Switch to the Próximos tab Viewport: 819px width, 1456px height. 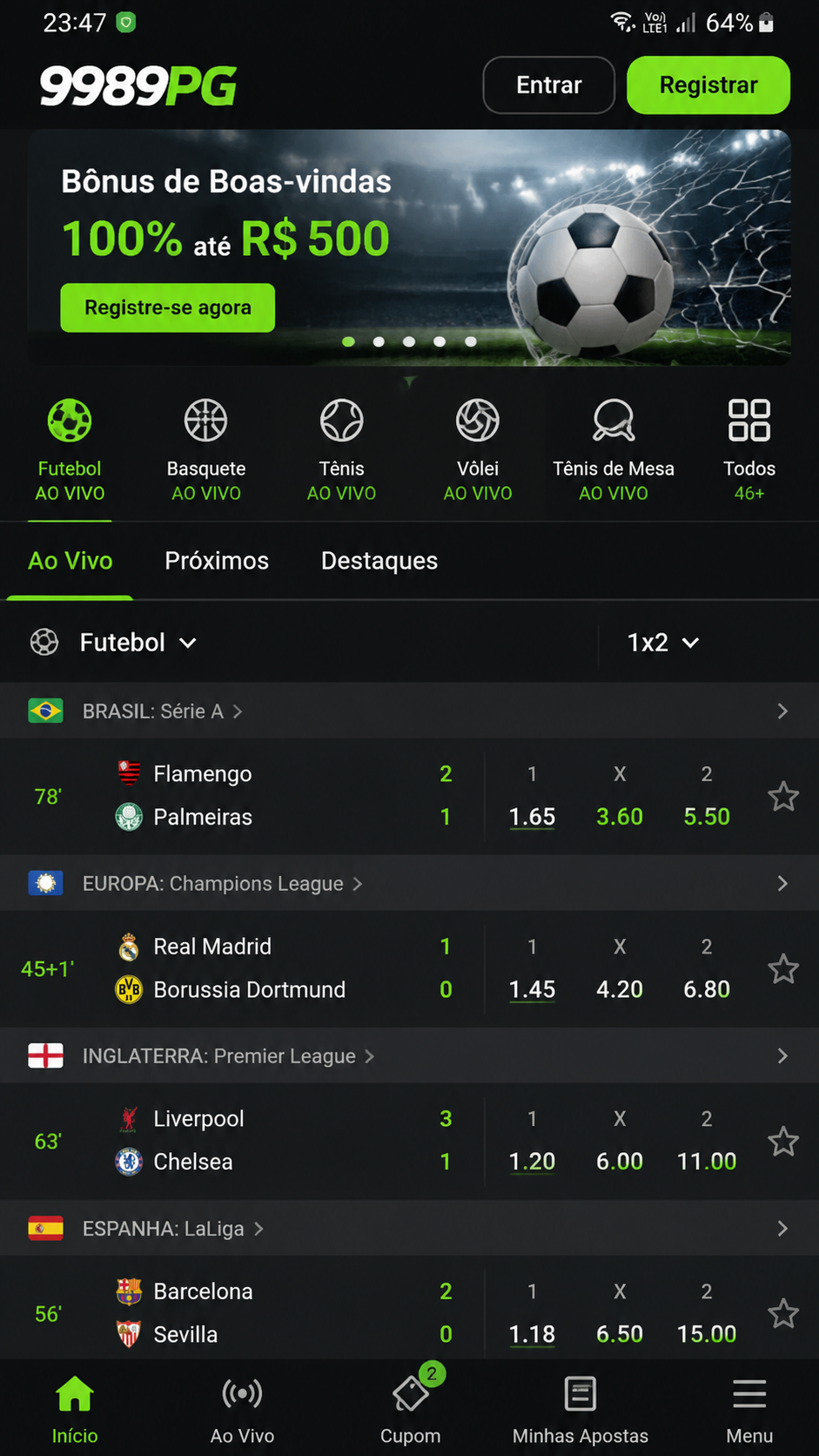pyautogui.click(x=217, y=561)
